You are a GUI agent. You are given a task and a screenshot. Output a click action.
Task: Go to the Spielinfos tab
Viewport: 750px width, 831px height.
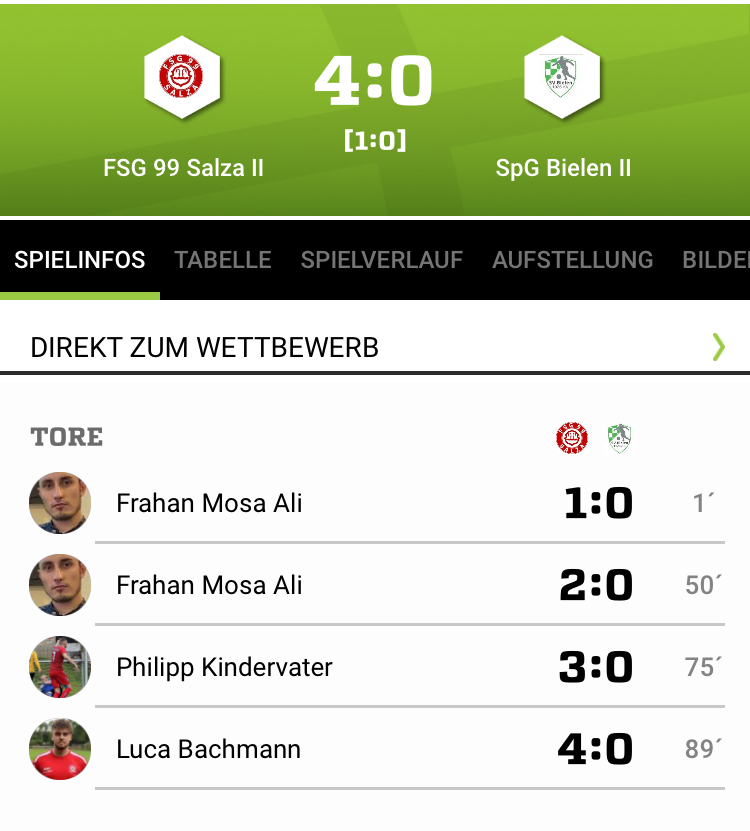79,260
